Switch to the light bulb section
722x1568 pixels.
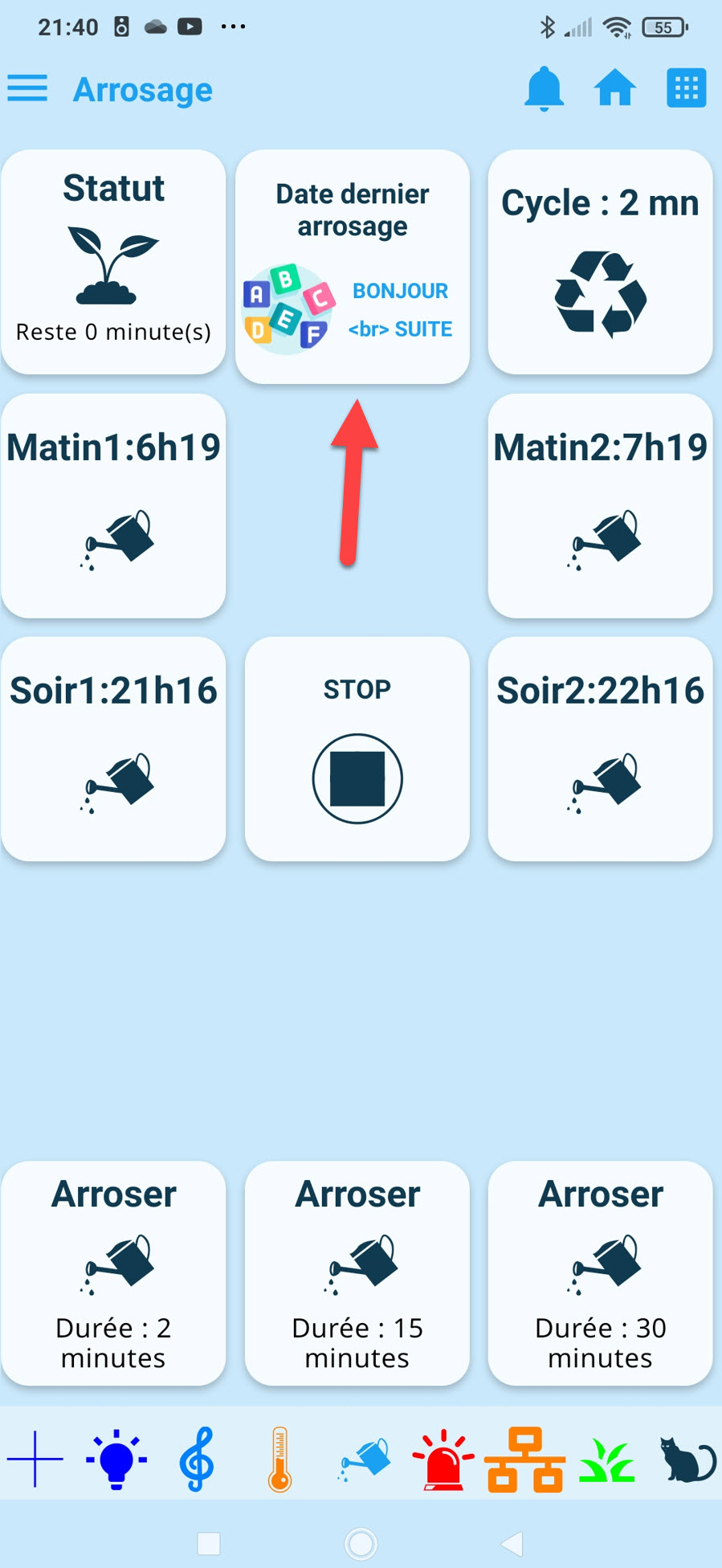(116, 1459)
